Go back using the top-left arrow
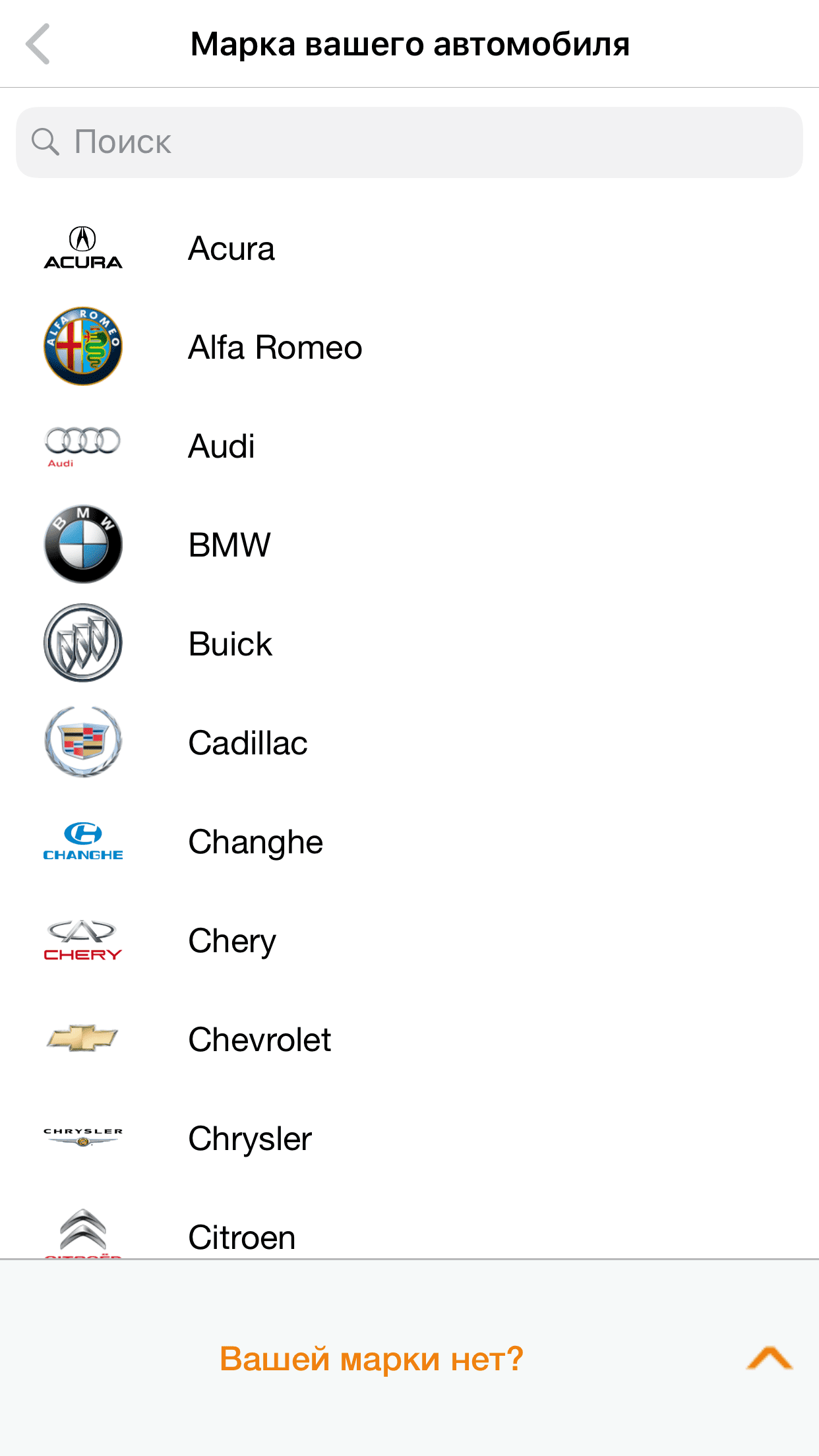This screenshot has height=1456, width=819. 38,44
